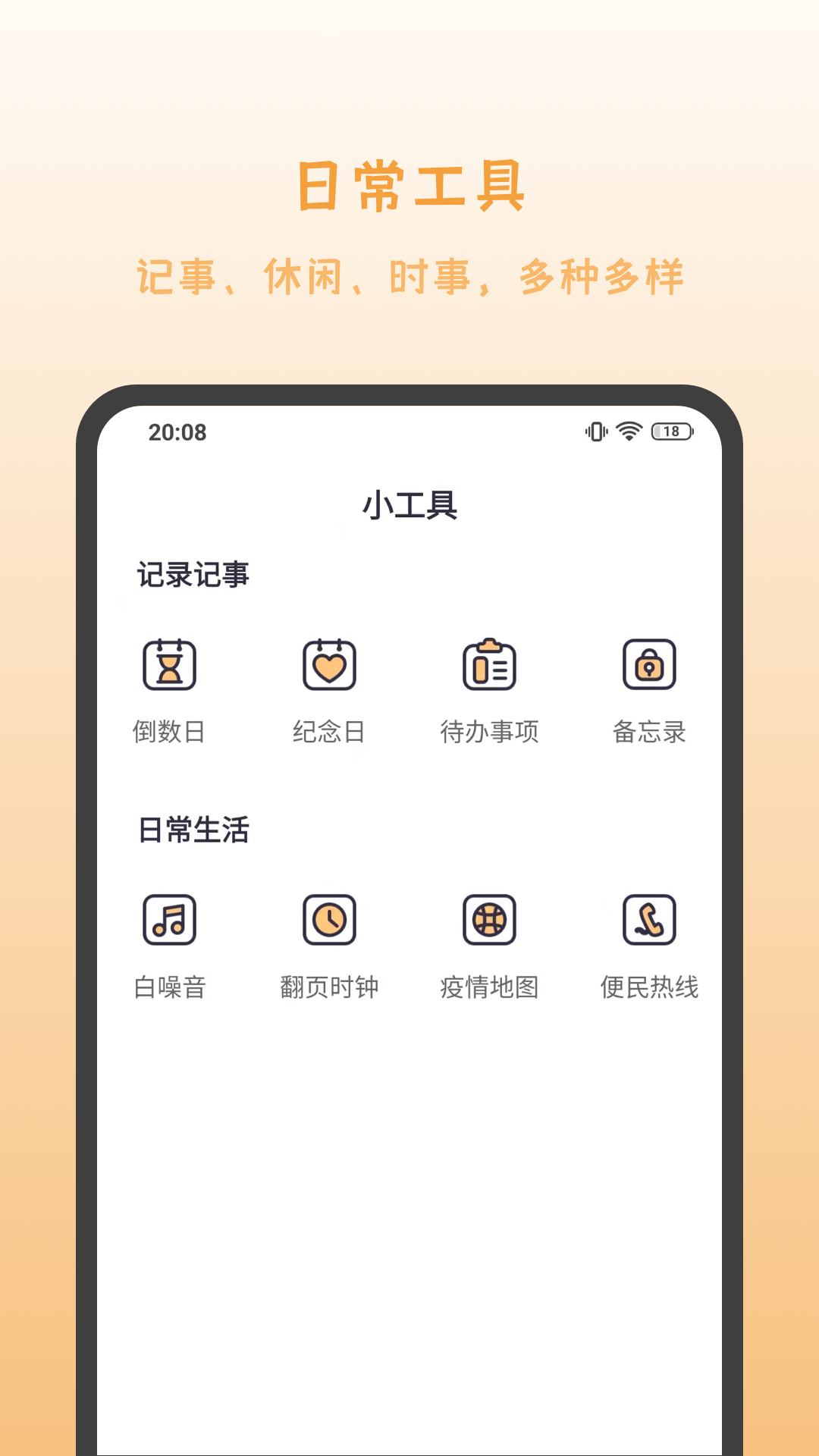This screenshot has height=1456, width=819.
Task: Click the 20:08 time display
Action: pos(176,431)
